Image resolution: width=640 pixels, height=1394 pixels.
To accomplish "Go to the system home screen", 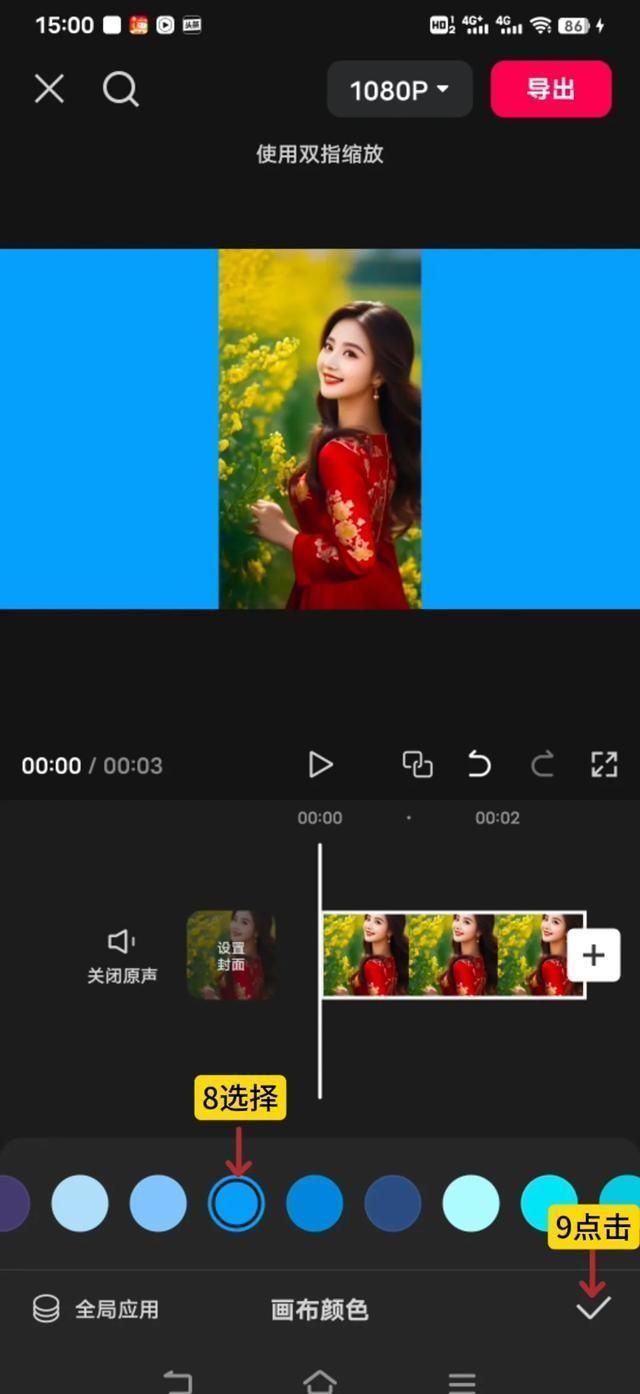I will pos(320,1382).
